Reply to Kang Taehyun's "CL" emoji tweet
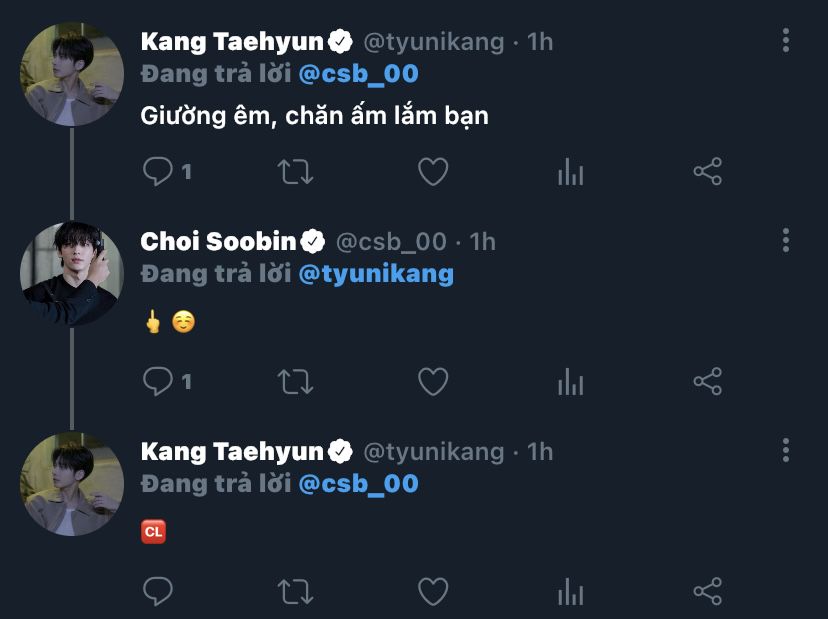Image resolution: width=828 pixels, height=619 pixels. [158, 592]
